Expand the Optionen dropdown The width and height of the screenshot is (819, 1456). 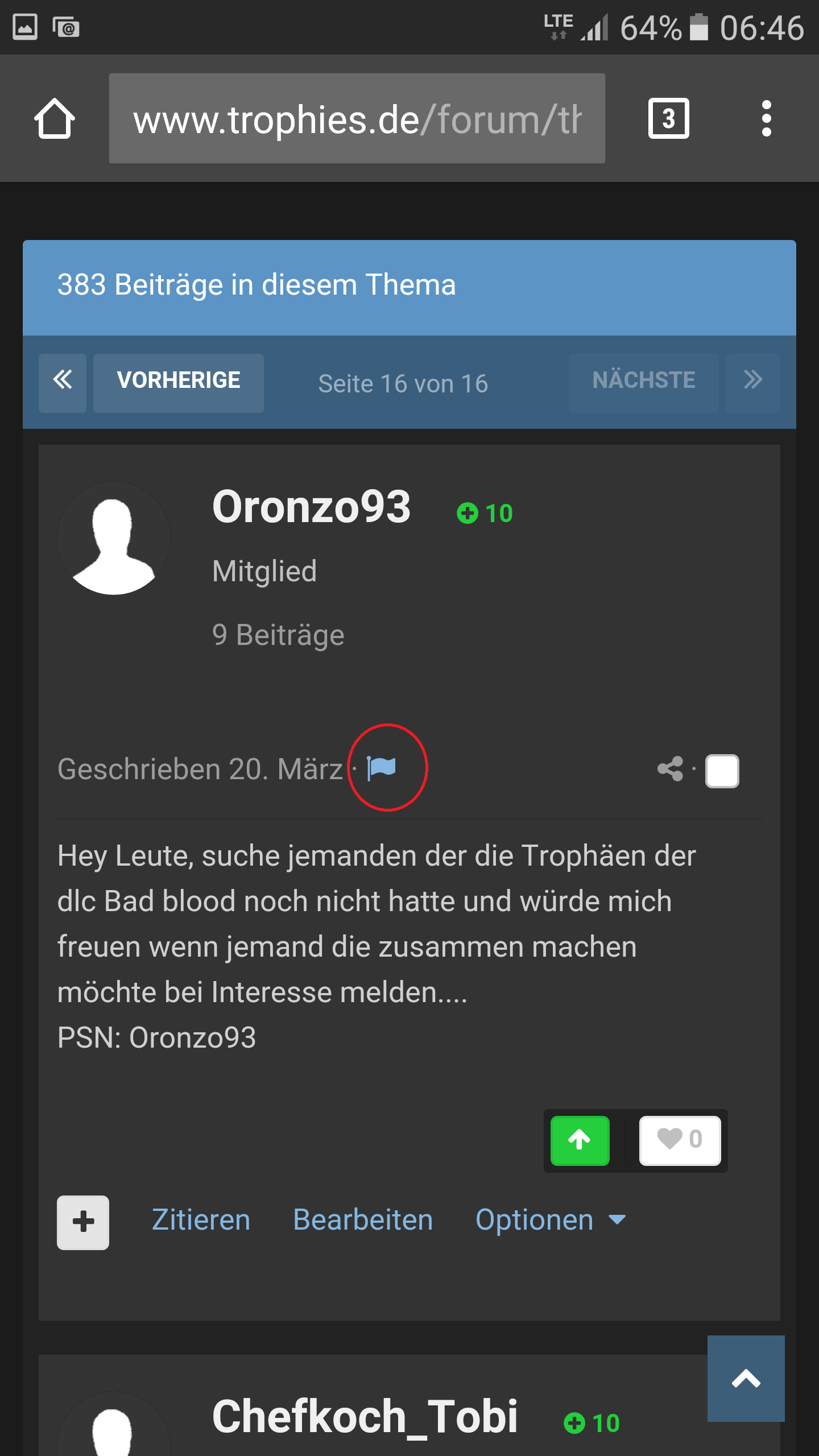(x=551, y=1219)
